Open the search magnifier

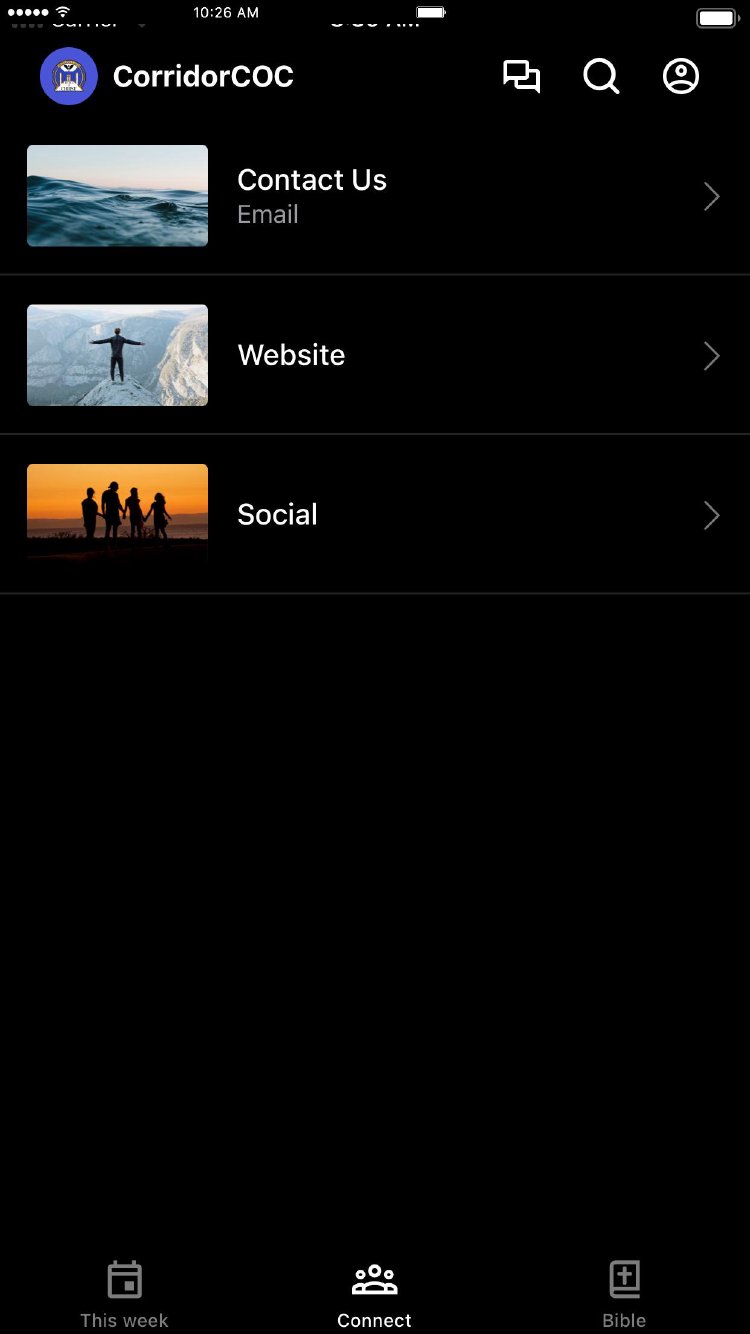(601, 77)
